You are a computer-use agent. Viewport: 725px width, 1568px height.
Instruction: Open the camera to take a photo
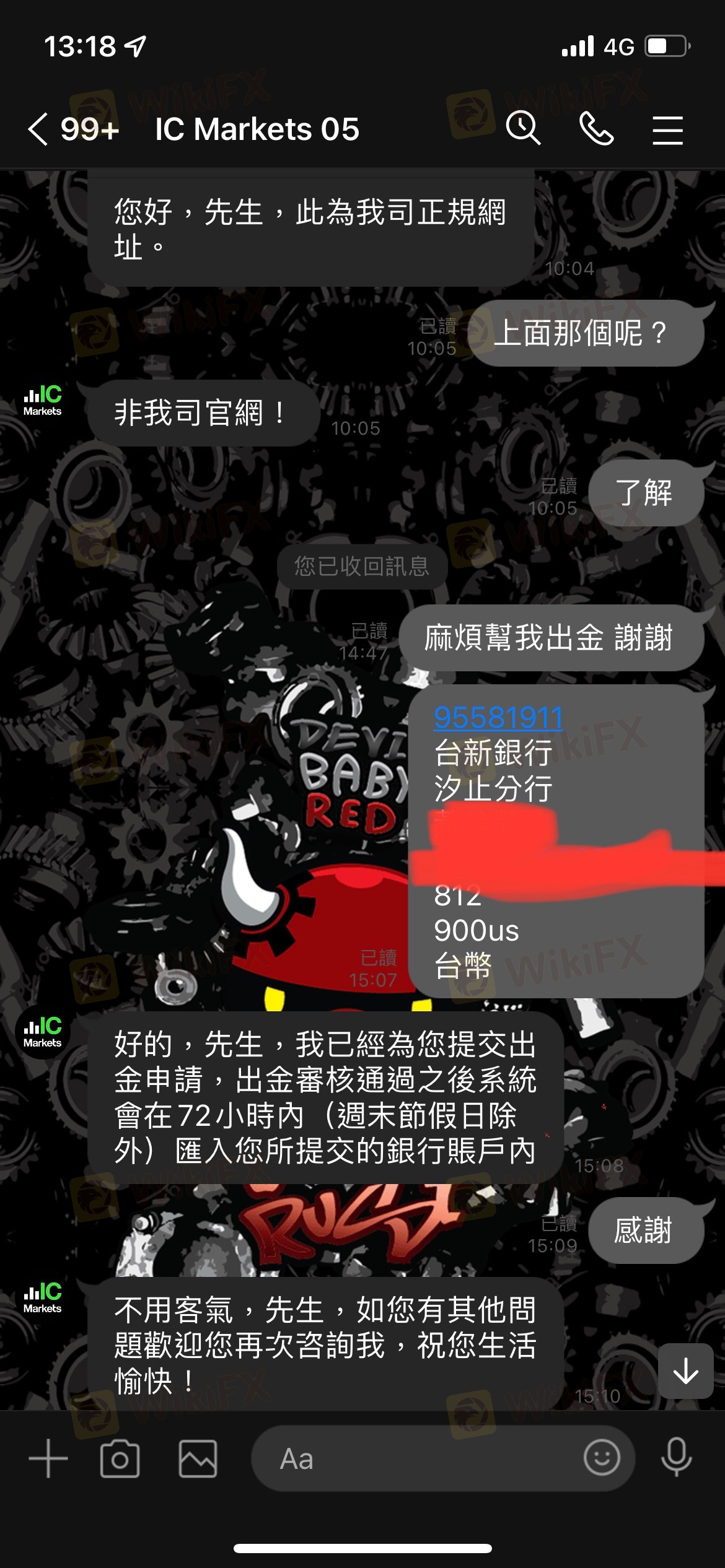coord(120,1458)
